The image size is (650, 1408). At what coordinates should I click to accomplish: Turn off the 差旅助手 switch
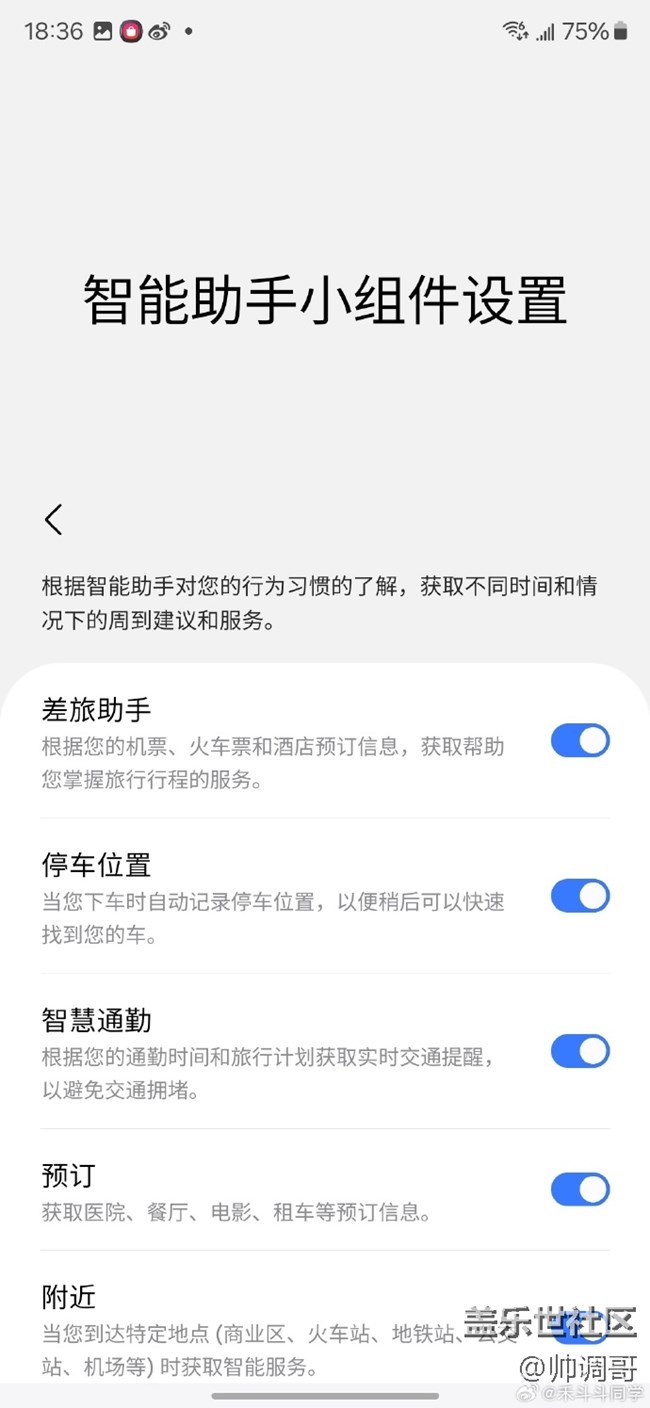point(580,741)
